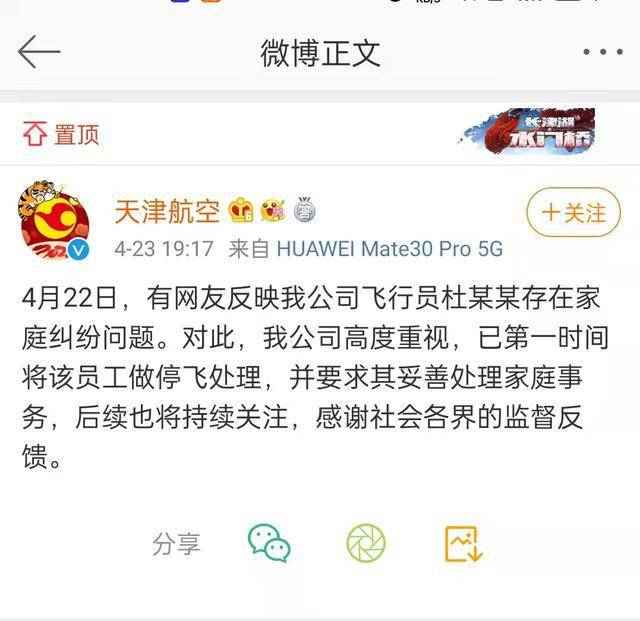Viewport: 640px width, 621px height.
Task: Open the 天津航空 account name
Action: (x=167, y=210)
